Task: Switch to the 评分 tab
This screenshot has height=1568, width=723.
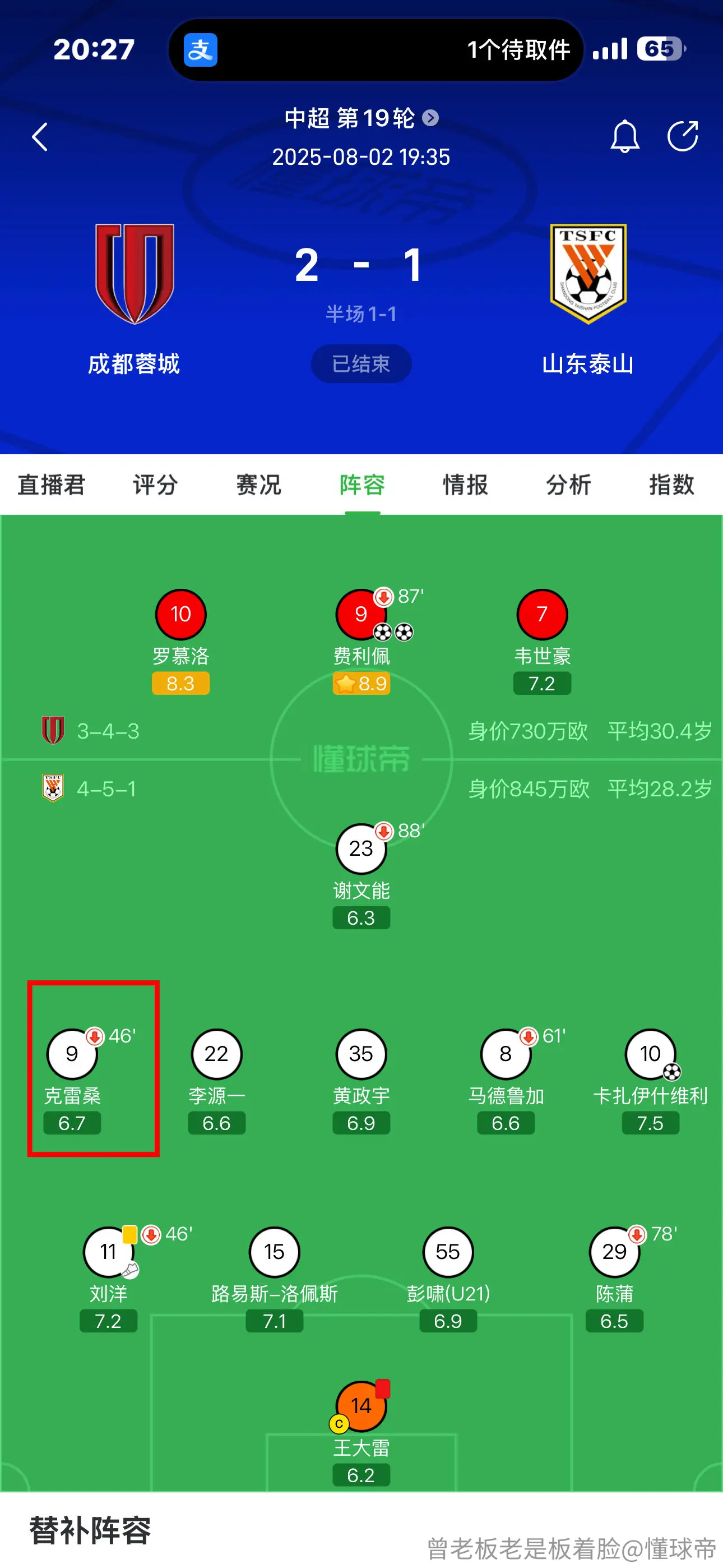Action: (x=155, y=485)
